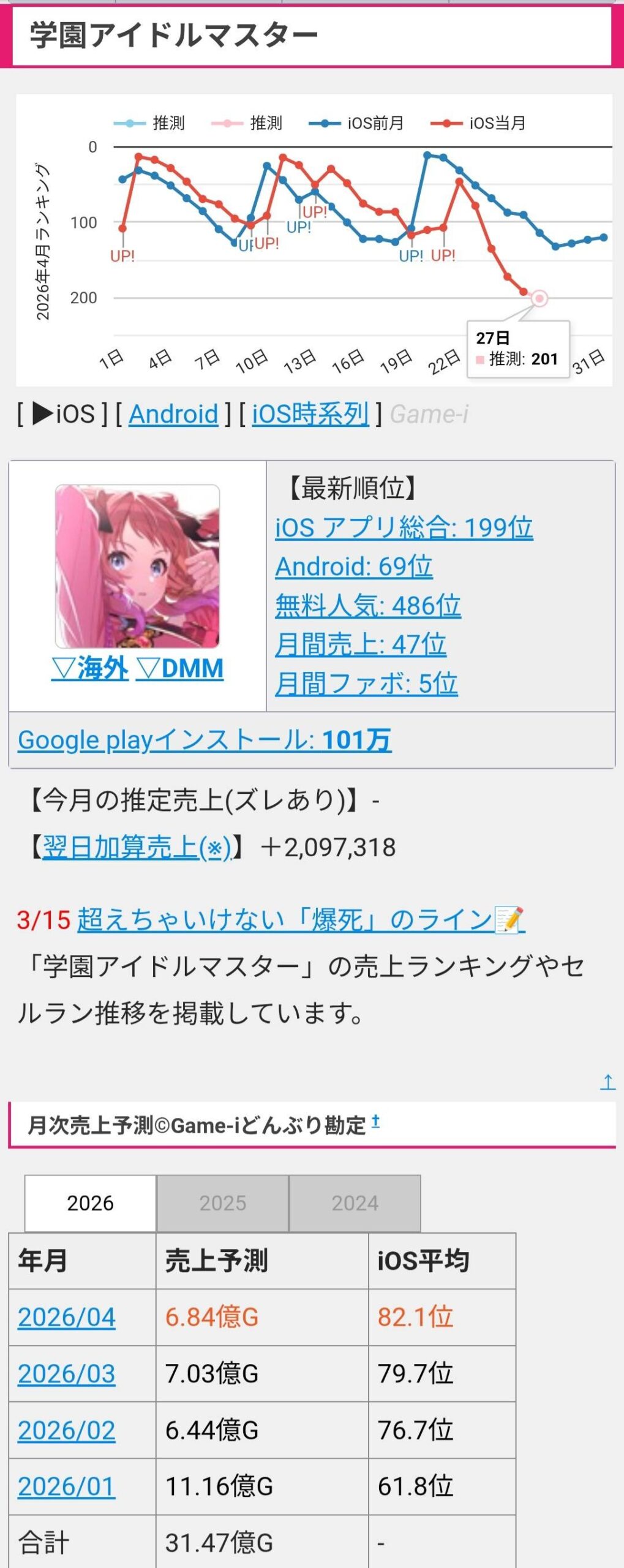Read 超えちゃいけない「爆死」のライン article
This screenshot has width=624, height=1568.
pyautogui.click(x=300, y=920)
